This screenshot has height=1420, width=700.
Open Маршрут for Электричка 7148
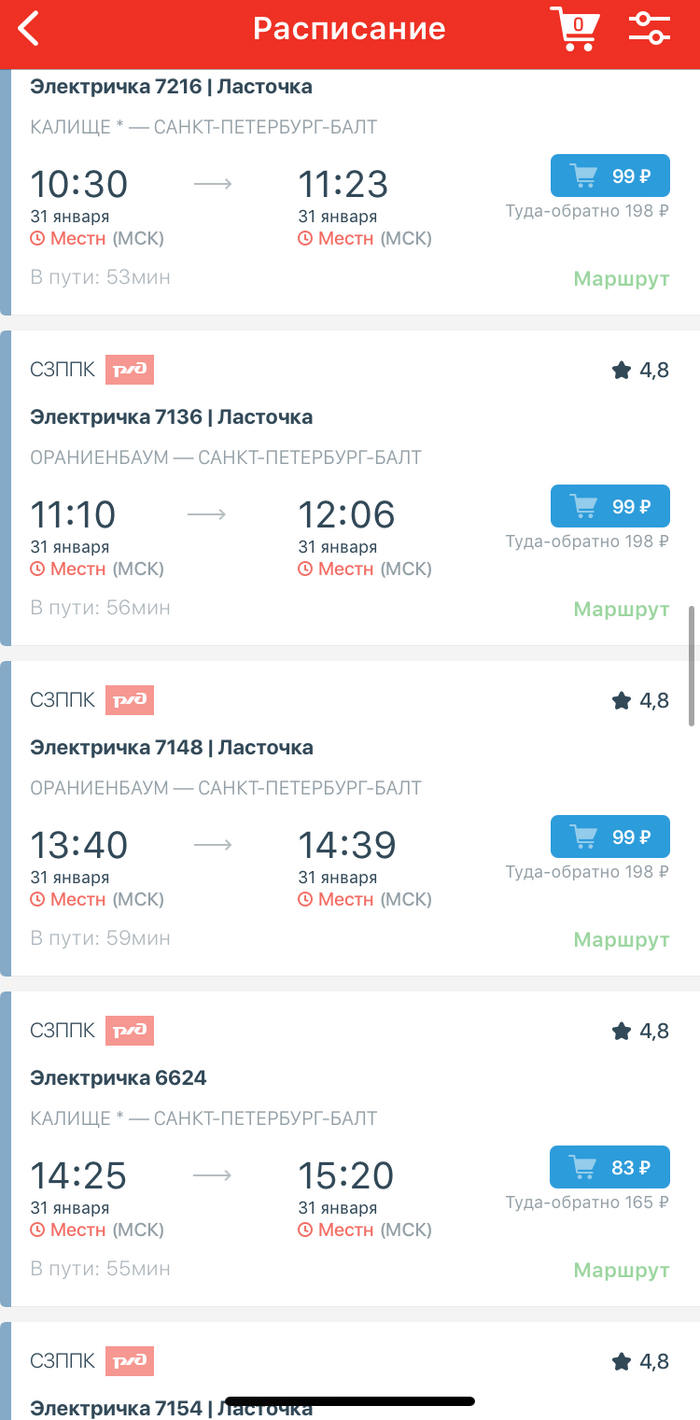click(621, 940)
